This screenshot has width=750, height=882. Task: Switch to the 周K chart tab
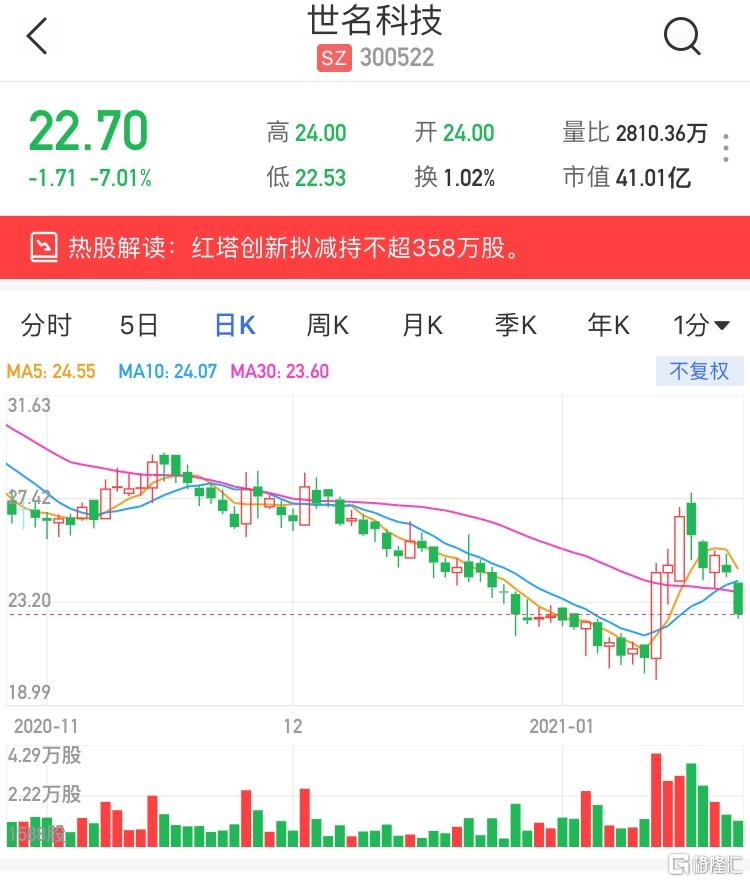[327, 325]
